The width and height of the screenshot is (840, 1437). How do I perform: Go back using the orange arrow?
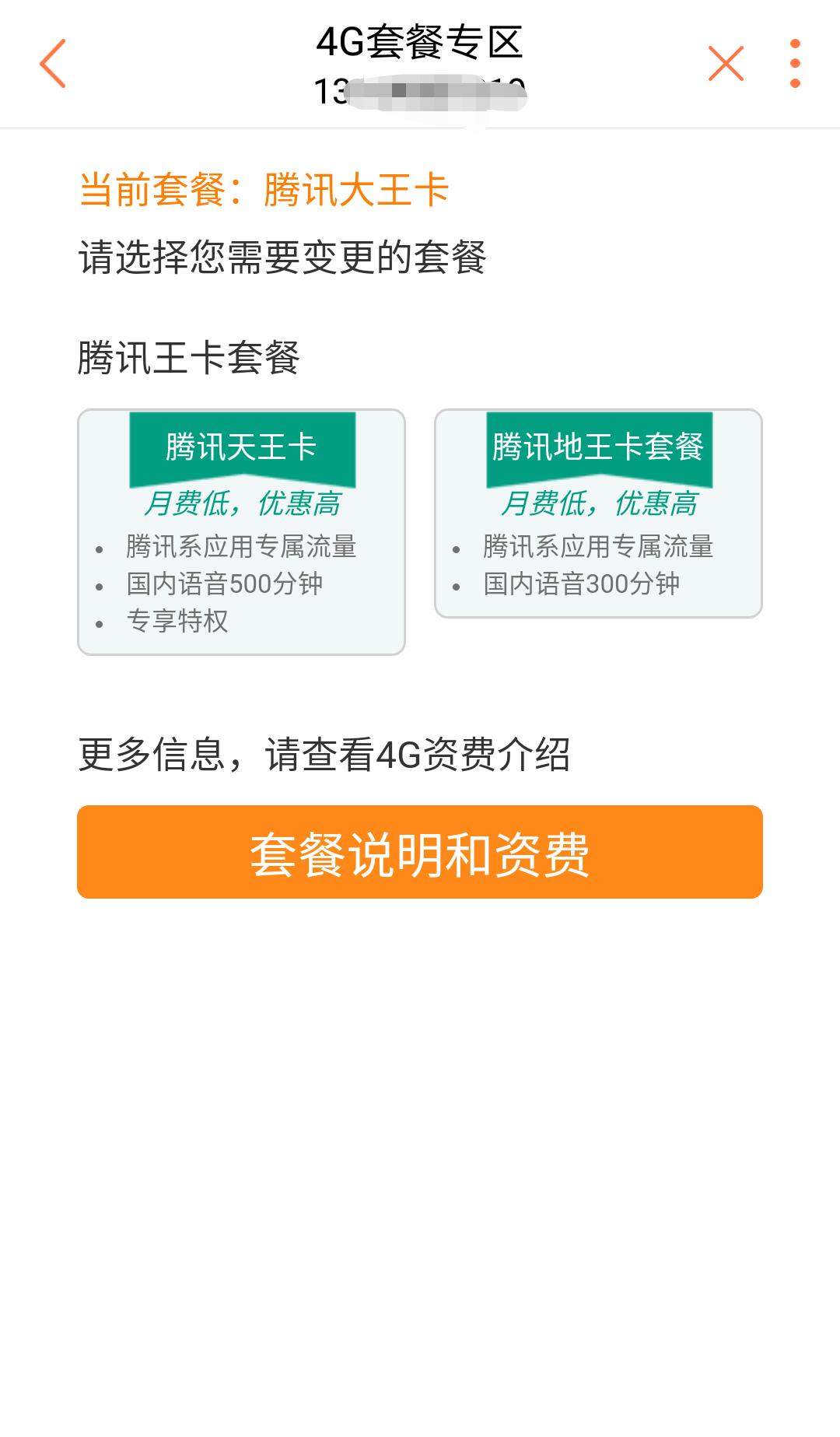pyautogui.click(x=53, y=63)
